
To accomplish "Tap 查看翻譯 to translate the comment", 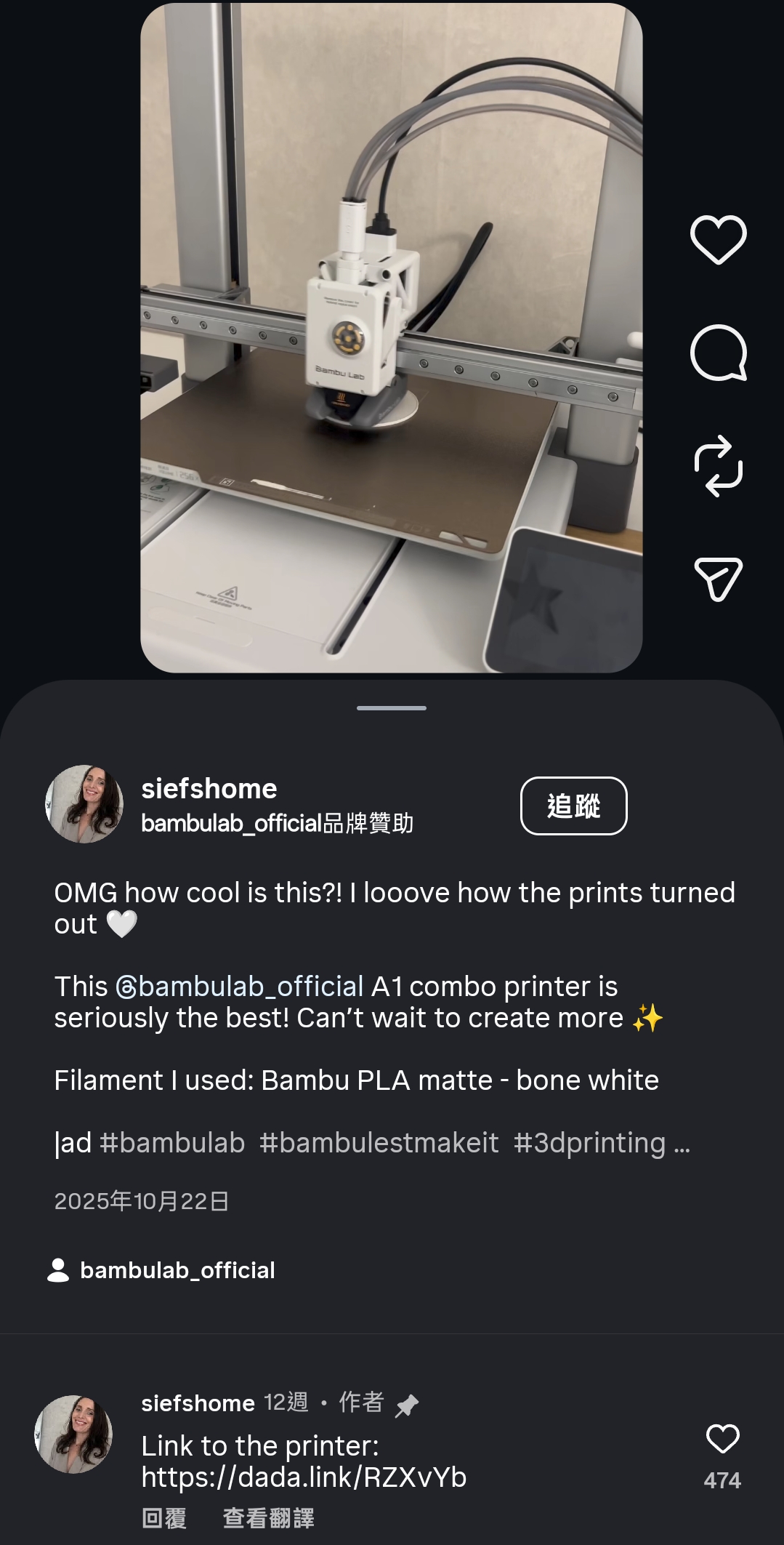I will (268, 1518).
